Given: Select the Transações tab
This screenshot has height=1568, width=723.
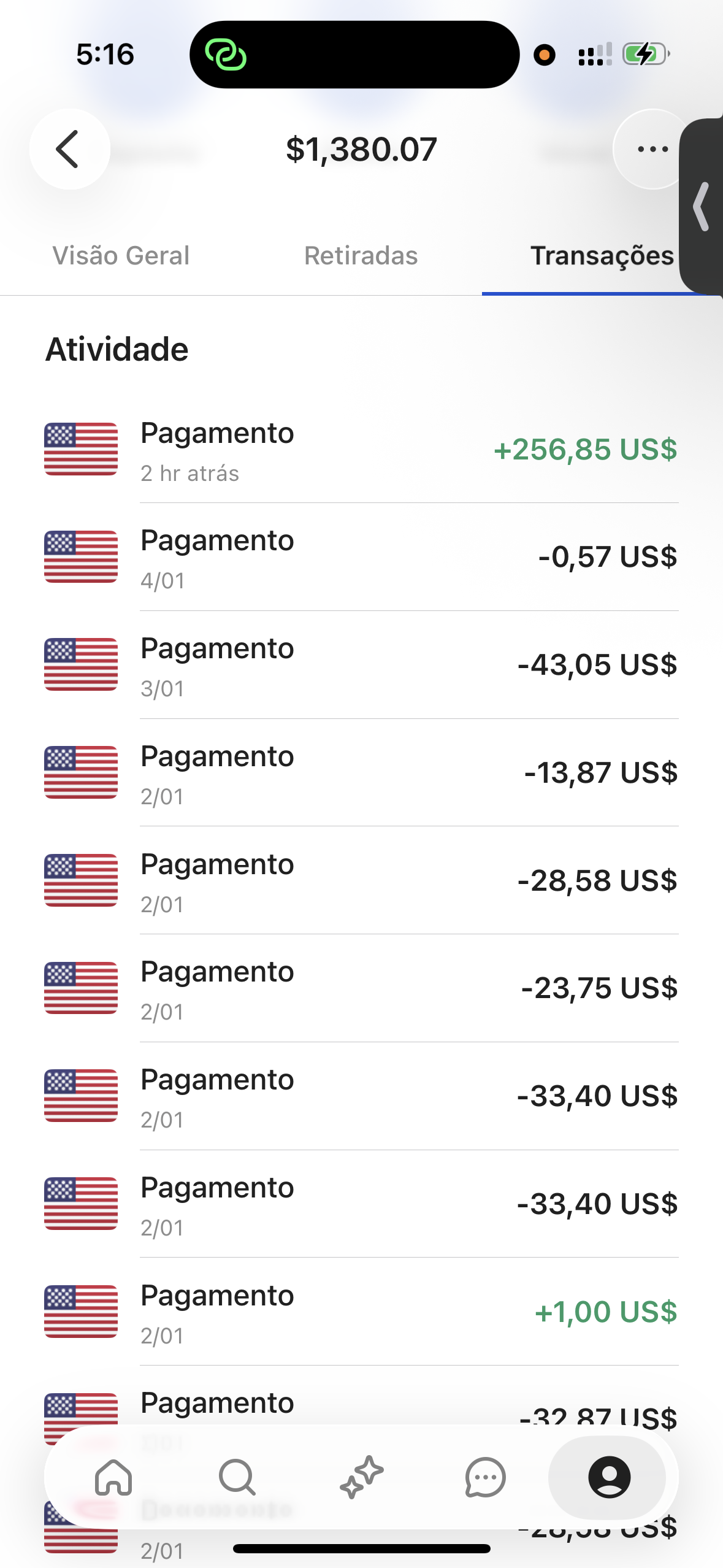Looking at the screenshot, I should pos(602,256).
